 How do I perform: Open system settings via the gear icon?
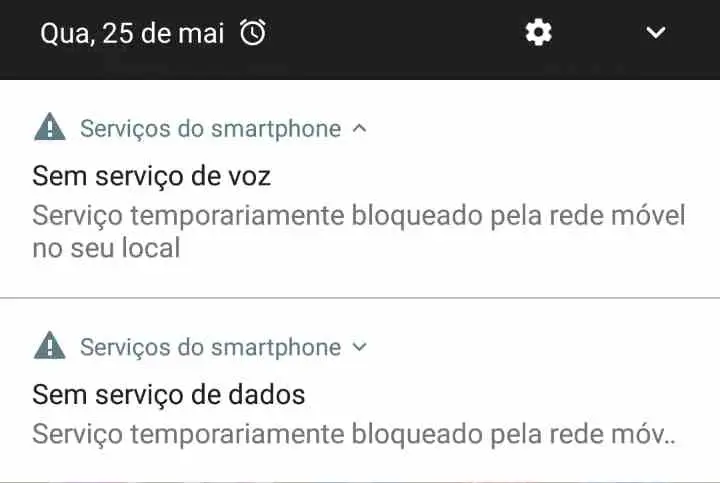538,33
